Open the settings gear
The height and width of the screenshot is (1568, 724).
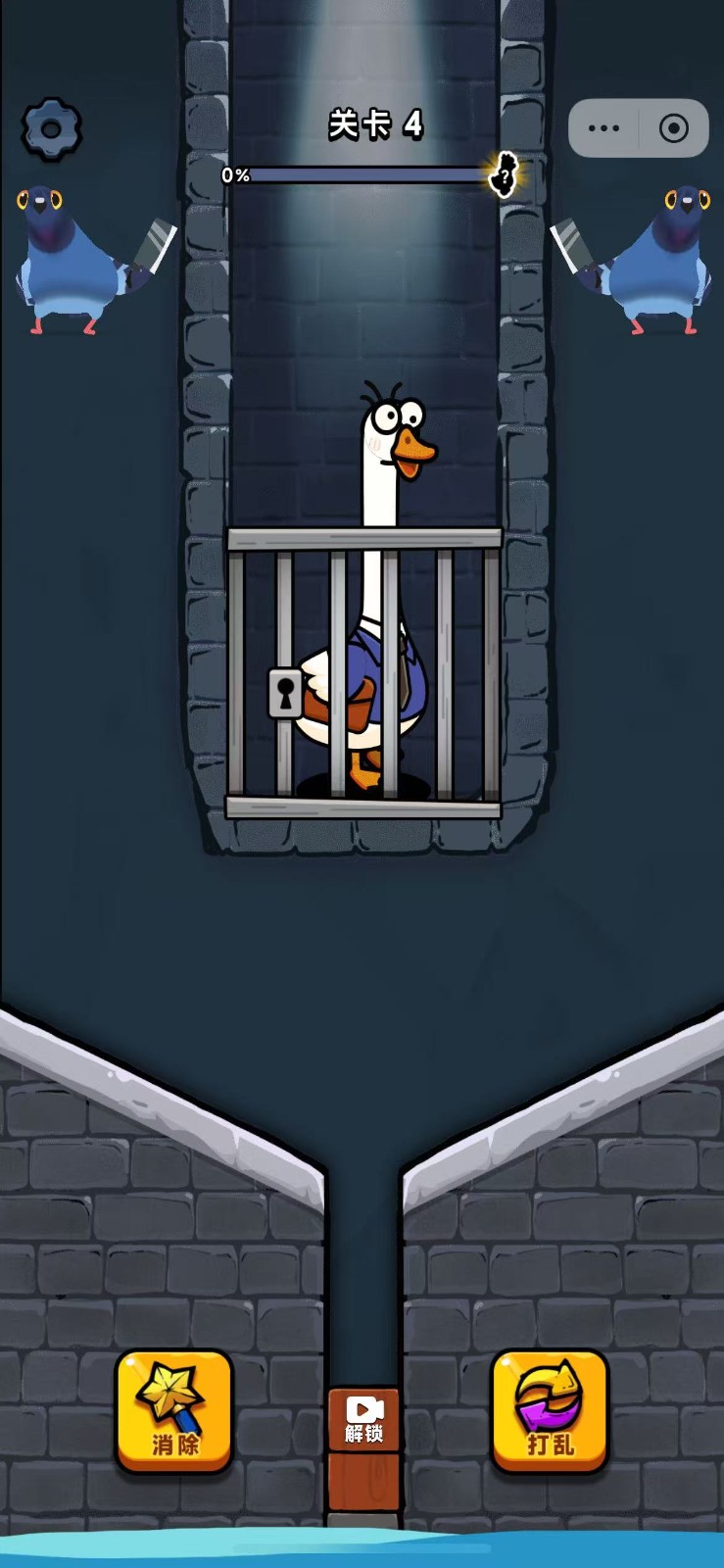51,128
